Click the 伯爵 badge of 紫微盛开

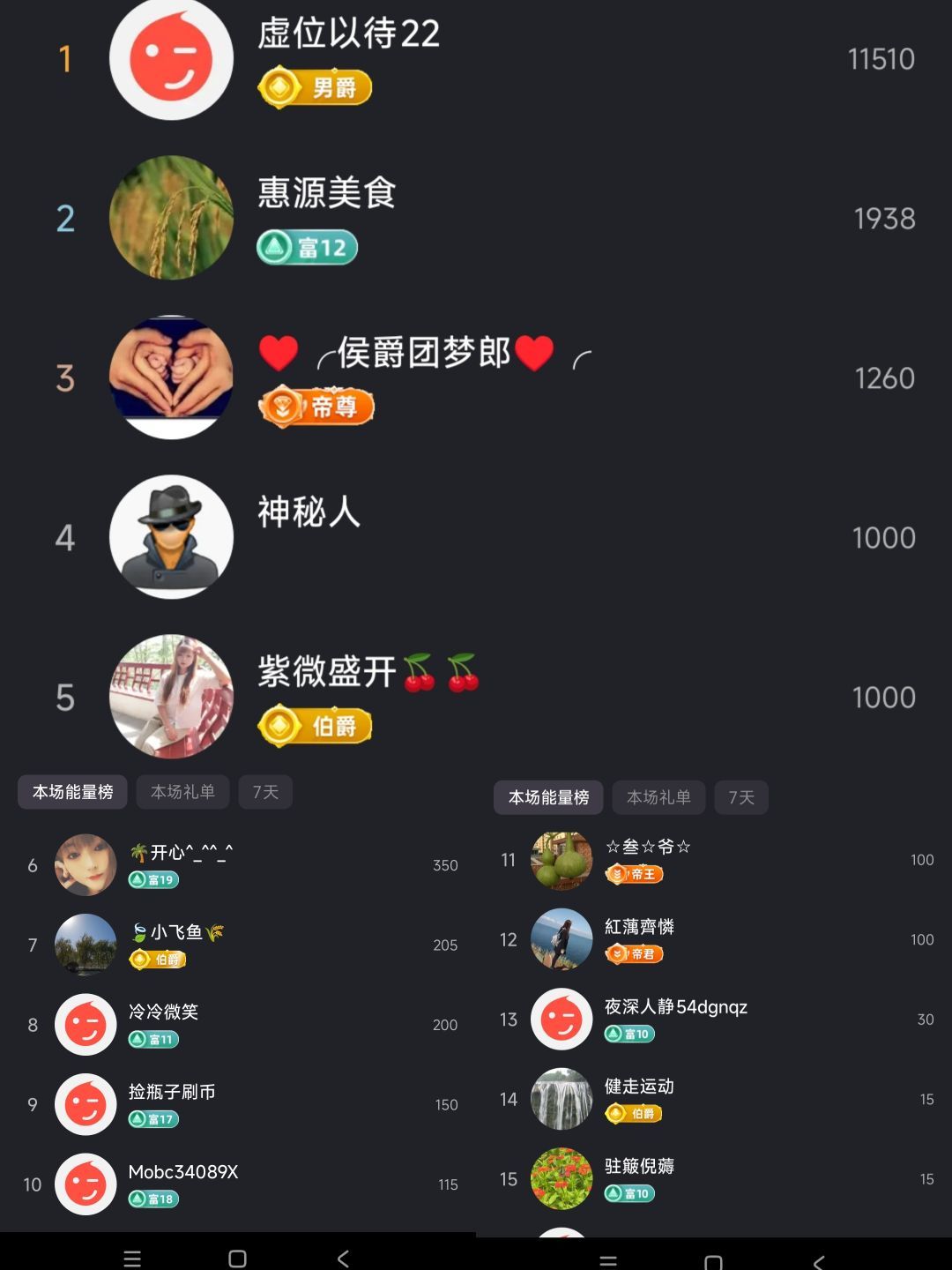[x=316, y=725]
